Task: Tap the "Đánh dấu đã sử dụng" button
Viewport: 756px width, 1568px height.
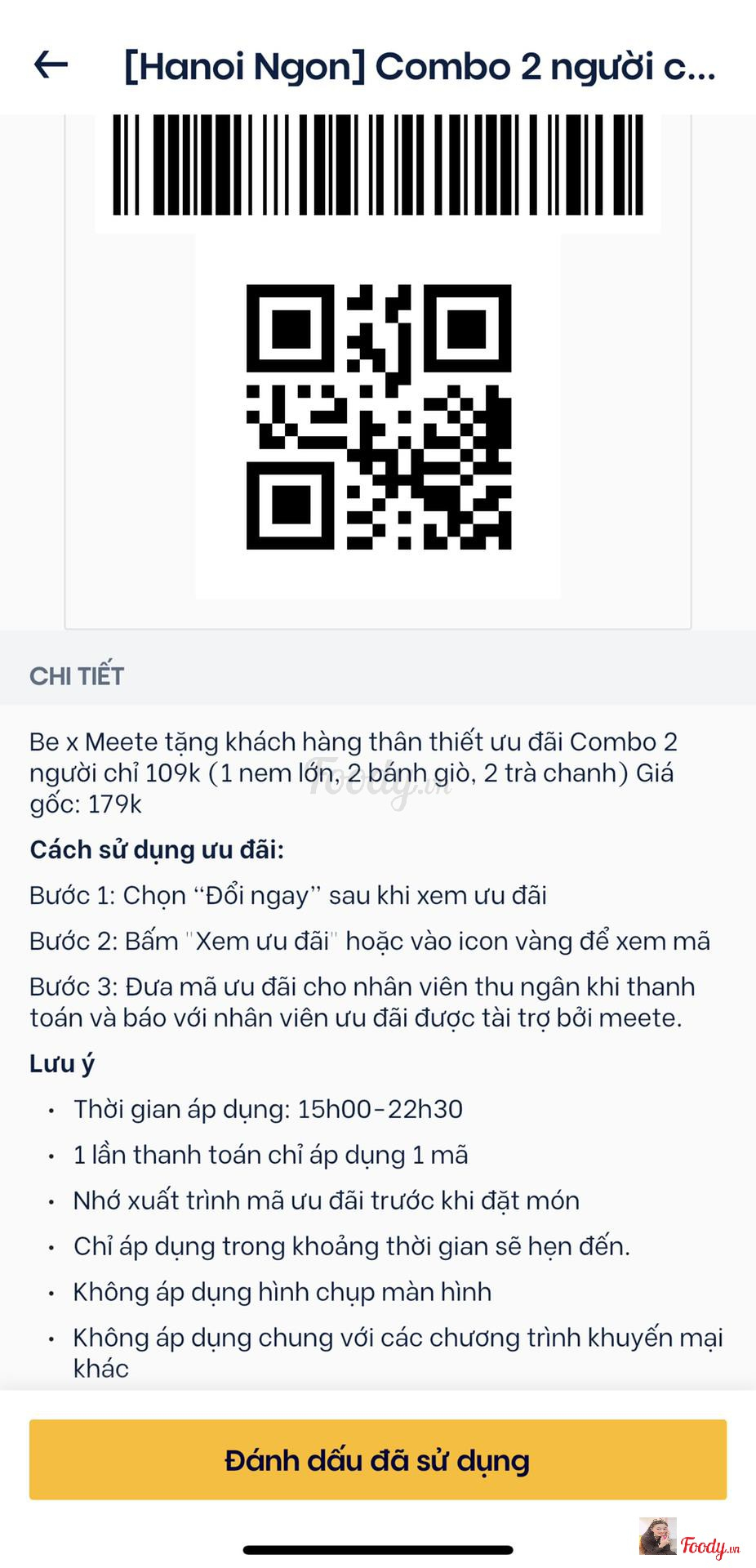Action: (377, 1460)
